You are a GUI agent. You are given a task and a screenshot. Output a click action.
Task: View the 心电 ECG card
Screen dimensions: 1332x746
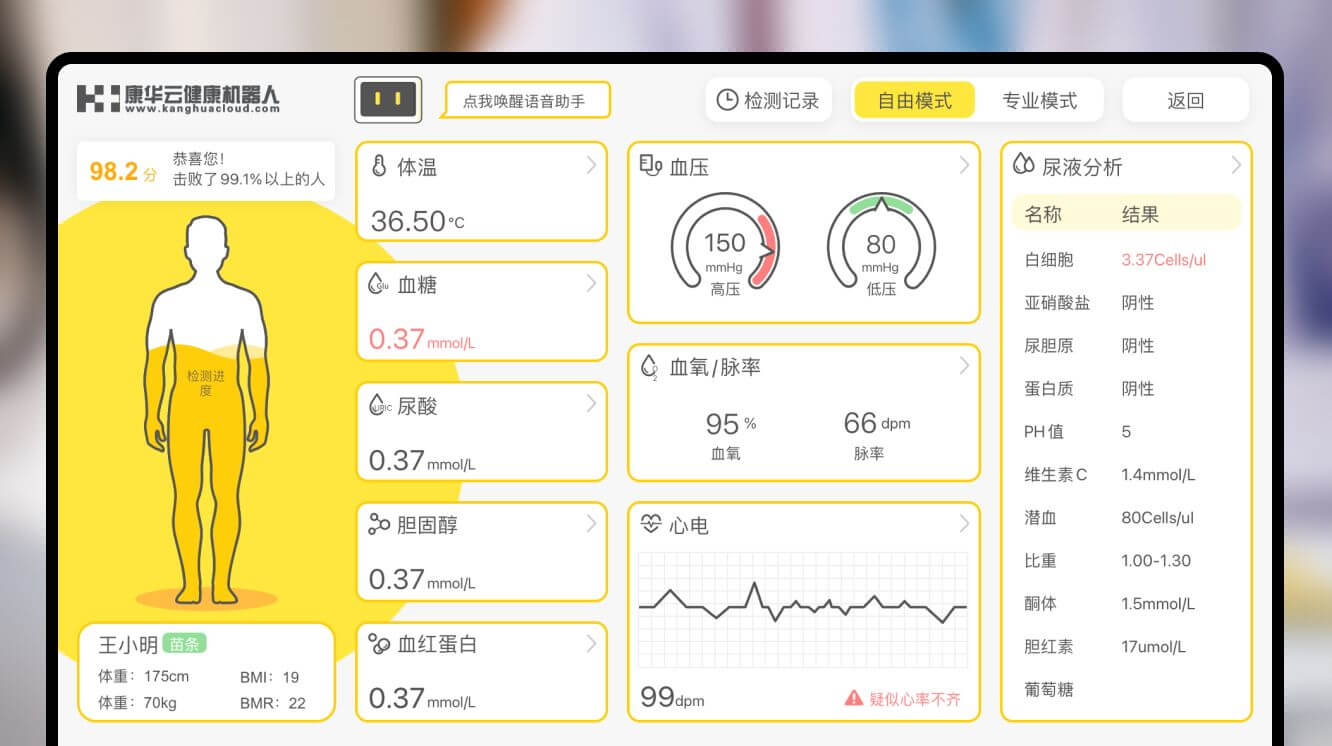(803, 611)
